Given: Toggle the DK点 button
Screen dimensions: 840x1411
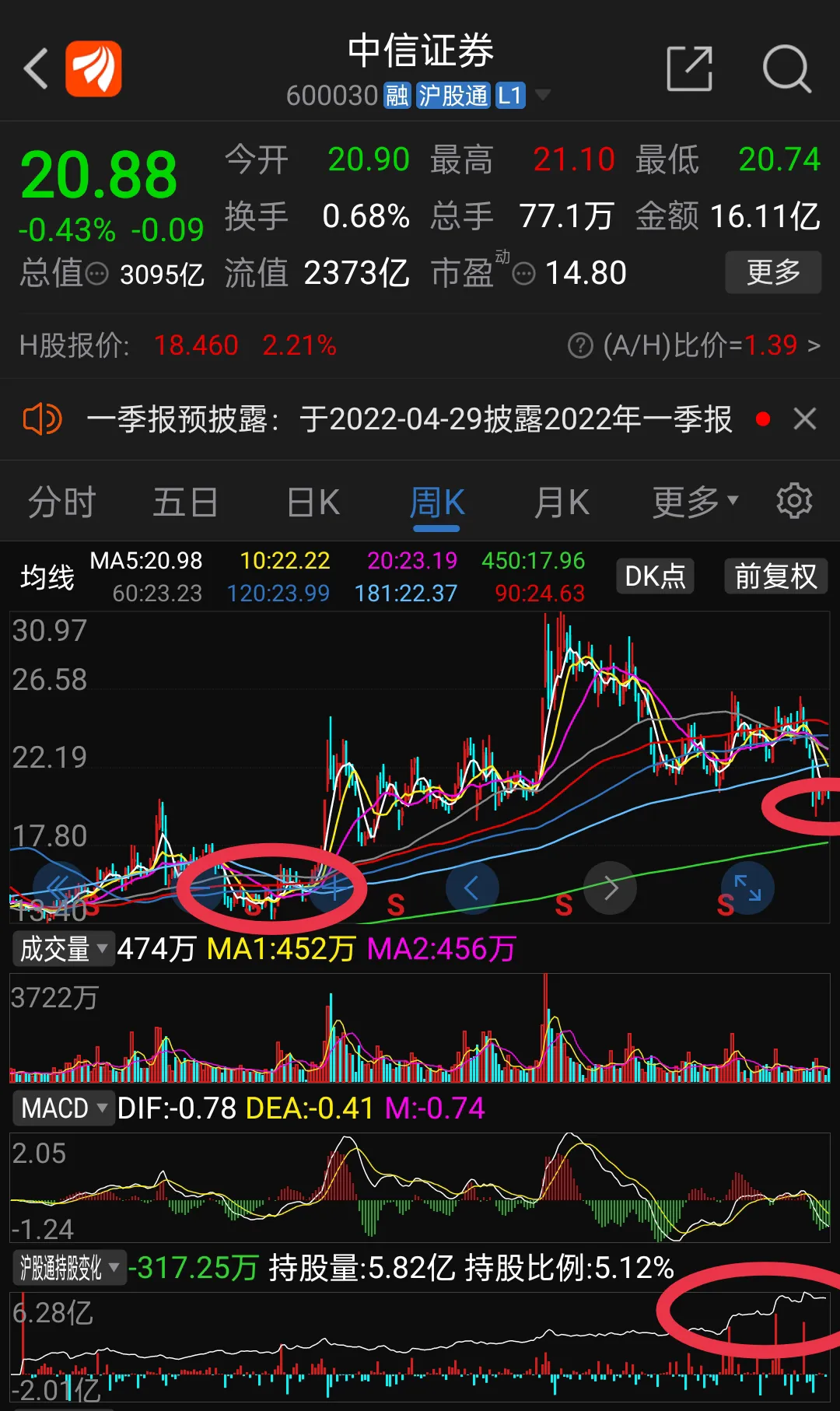Looking at the screenshot, I should [x=655, y=576].
